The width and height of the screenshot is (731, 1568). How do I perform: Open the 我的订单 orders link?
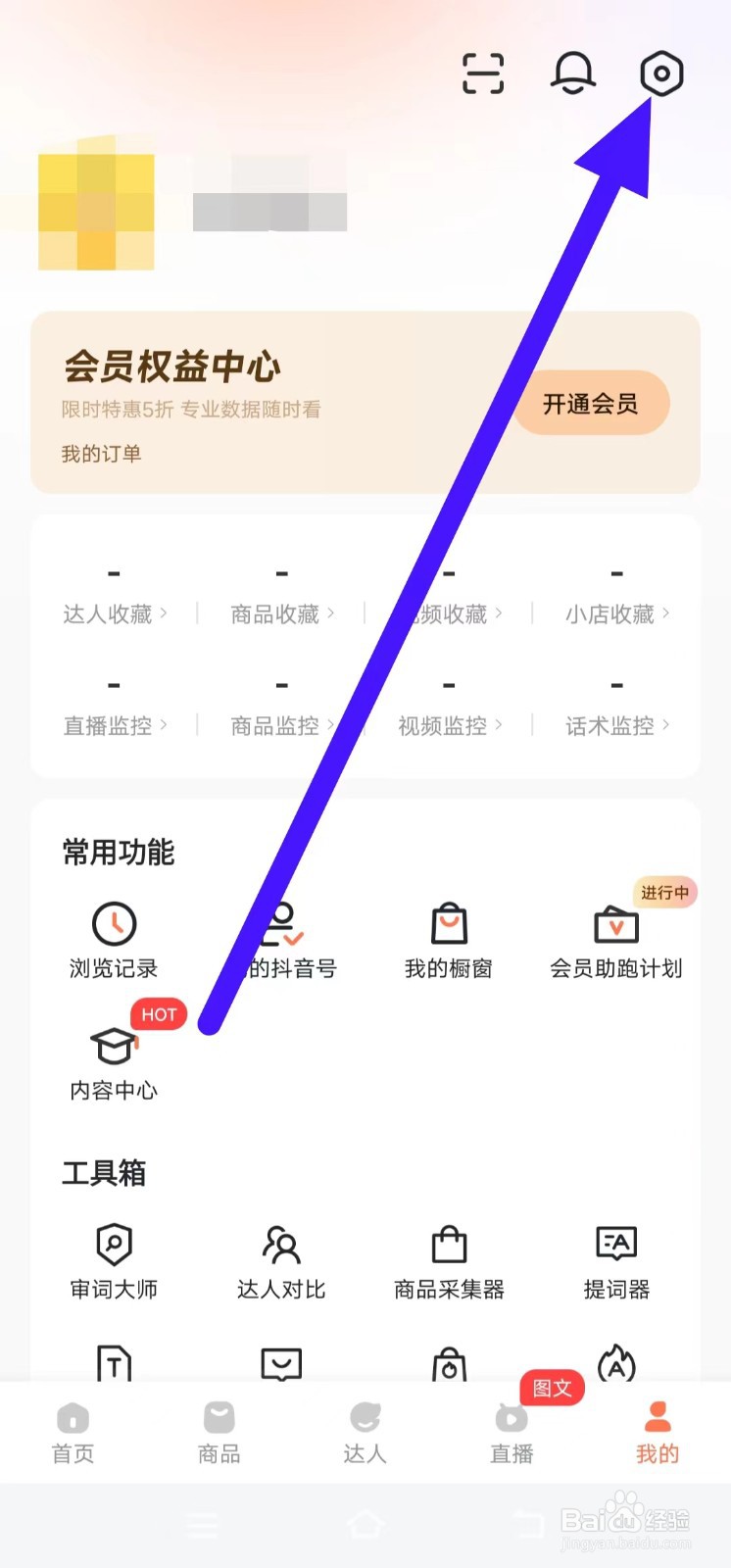point(98,454)
